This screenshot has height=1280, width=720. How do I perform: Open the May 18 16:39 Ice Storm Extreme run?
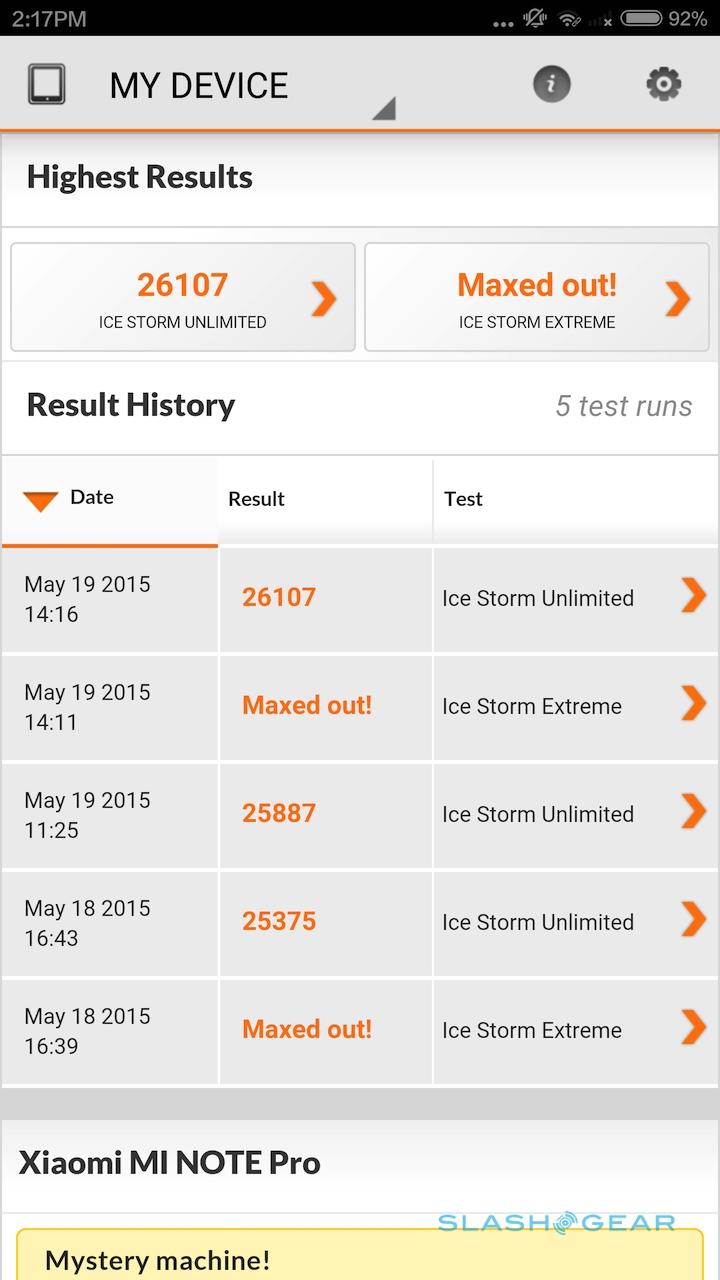pyautogui.click(x=360, y=1030)
